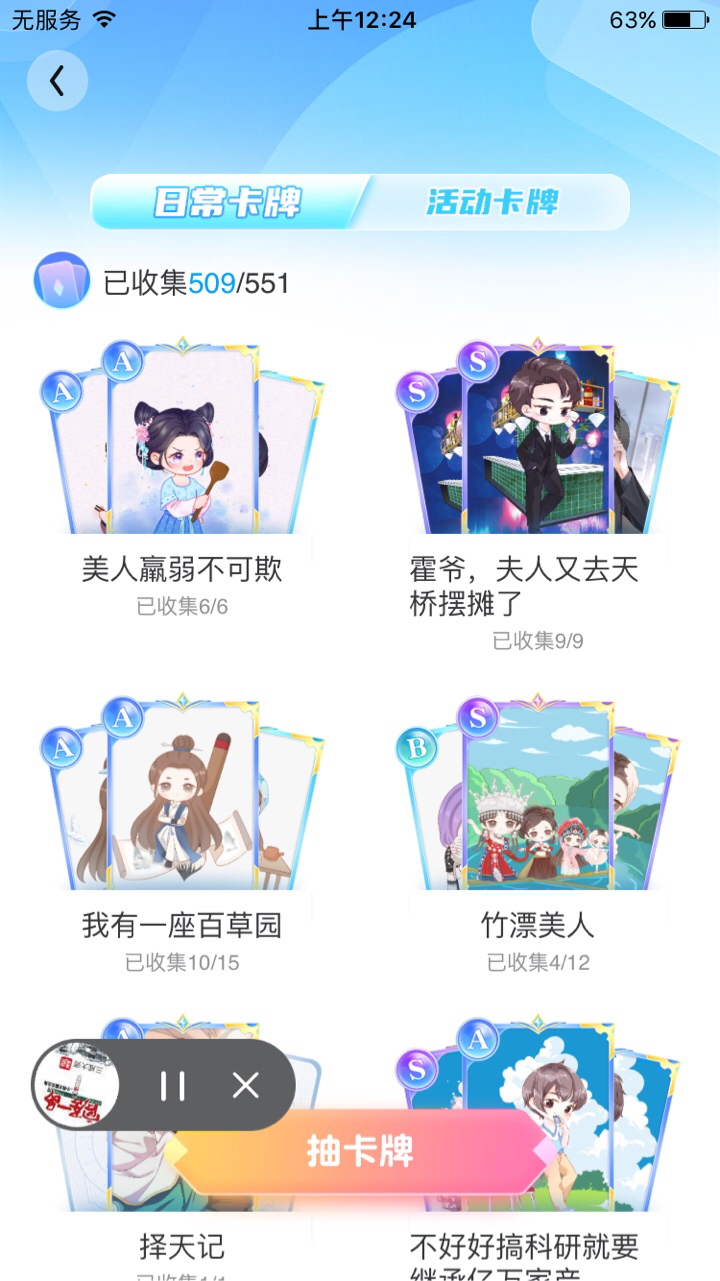The height and width of the screenshot is (1281, 720).
Task: Go back using the top-left arrow
Action: pyautogui.click(x=57, y=81)
